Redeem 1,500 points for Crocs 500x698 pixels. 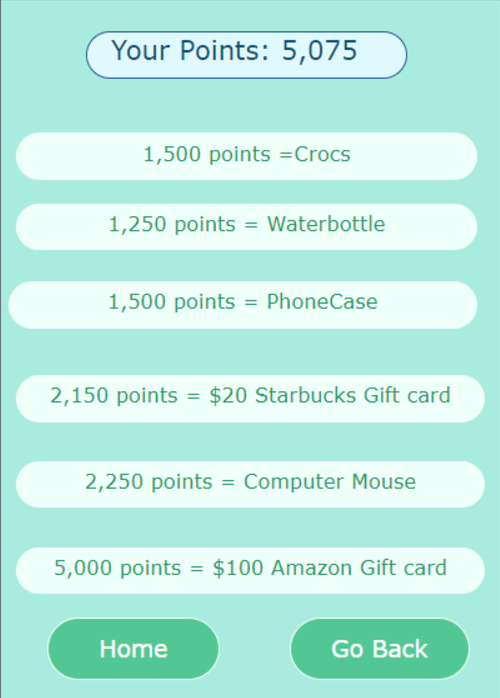point(247,156)
